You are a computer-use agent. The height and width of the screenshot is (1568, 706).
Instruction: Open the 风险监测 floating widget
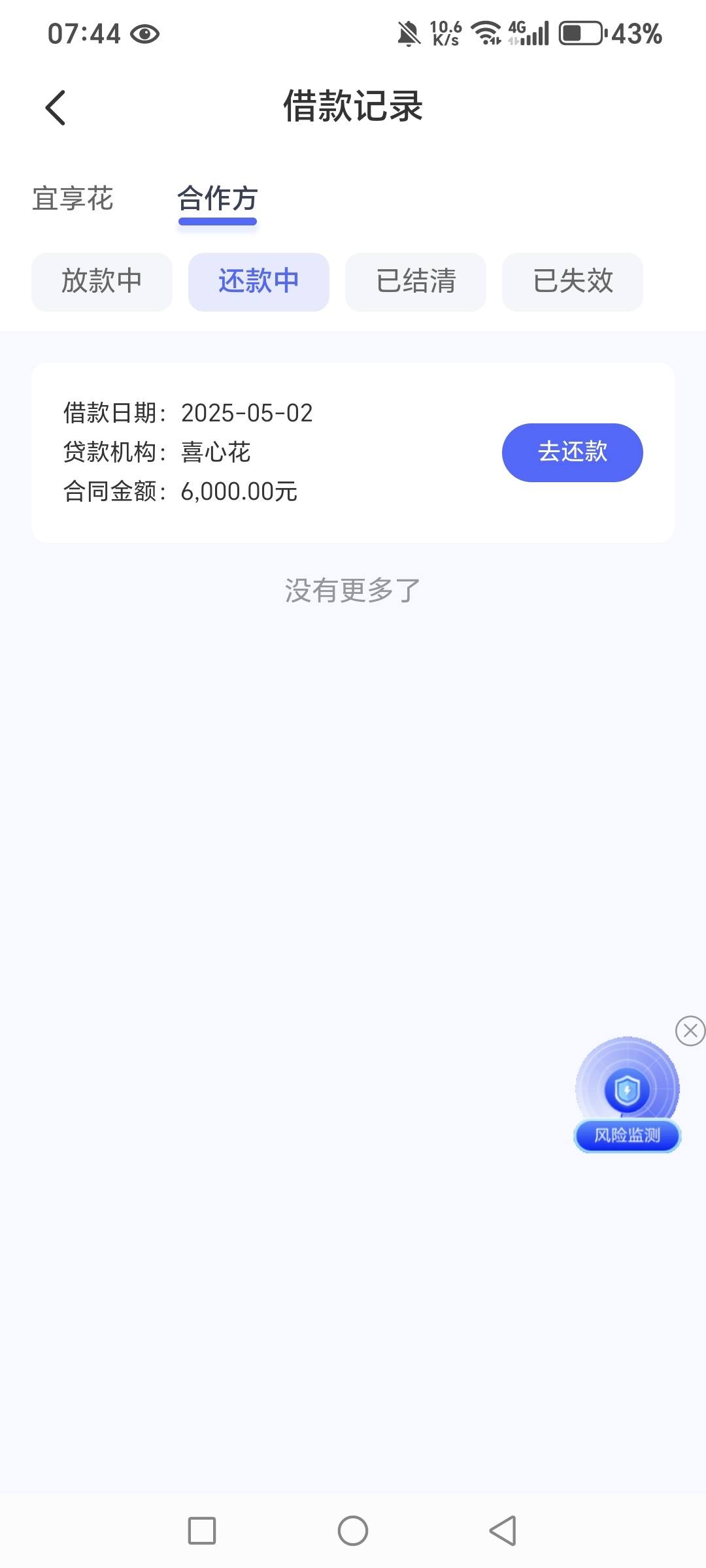point(628,1095)
